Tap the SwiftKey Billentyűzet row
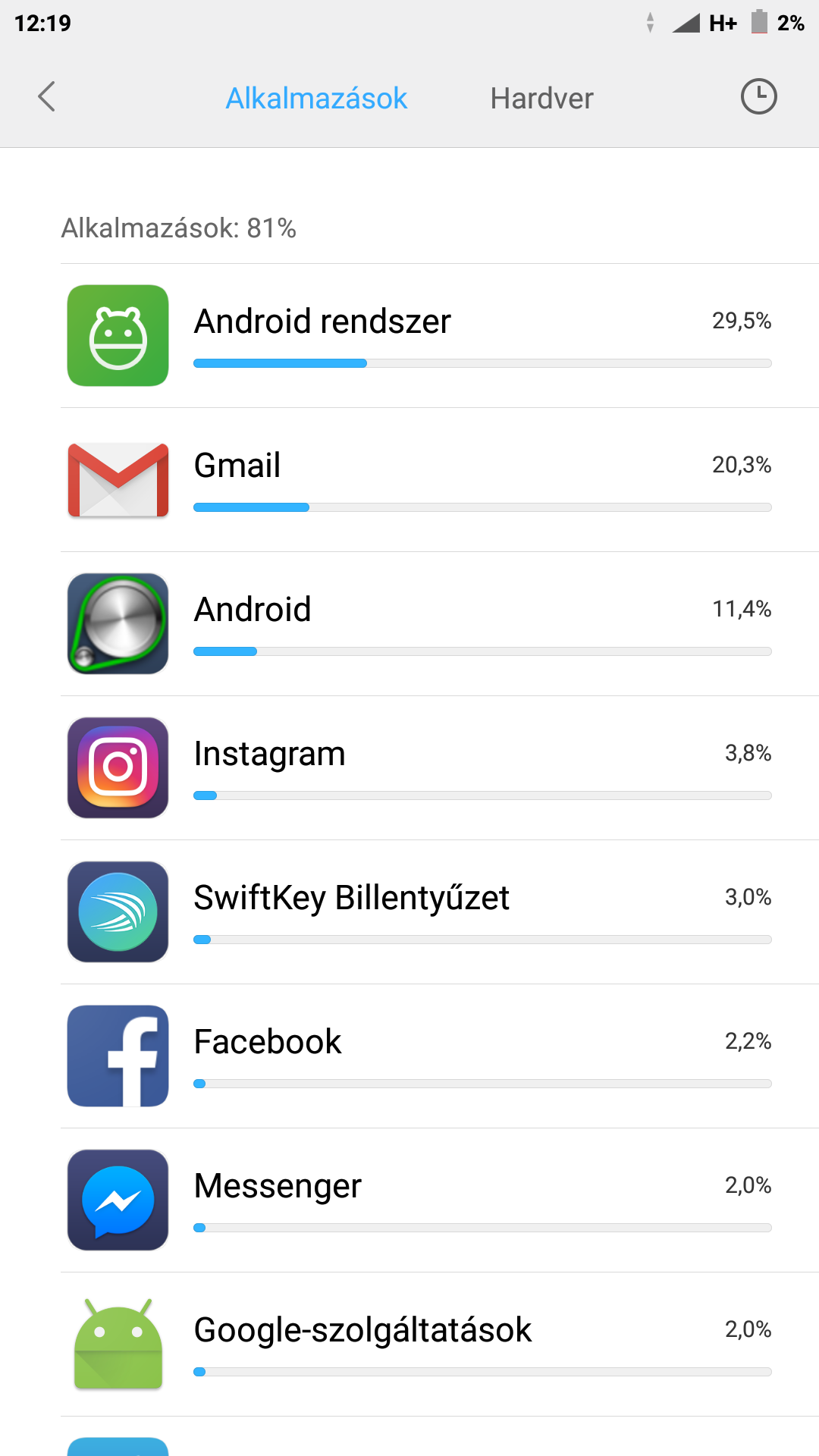The image size is (819, 1456). coord(440,912)
